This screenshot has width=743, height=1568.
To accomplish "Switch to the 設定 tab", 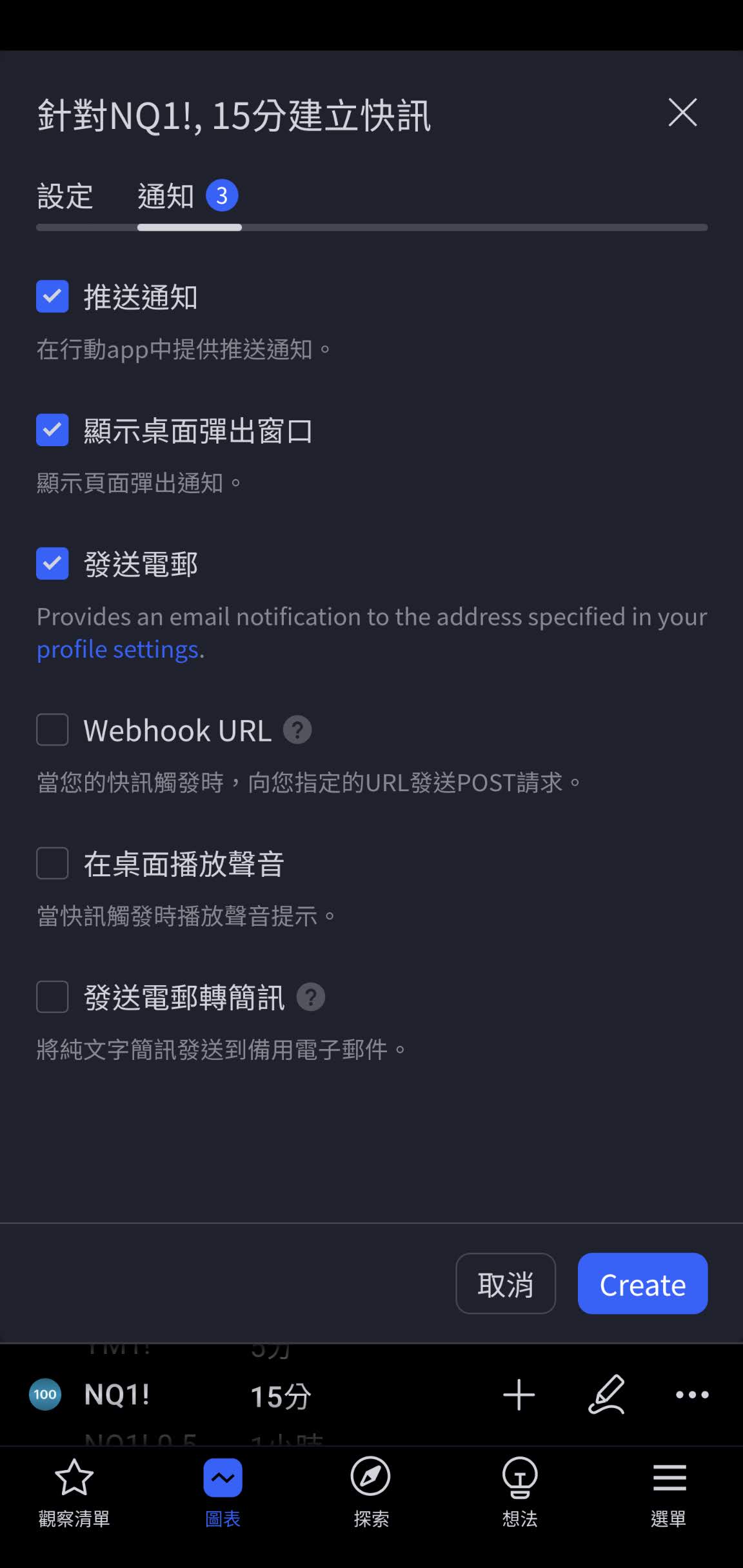I will tap(65, 196).
